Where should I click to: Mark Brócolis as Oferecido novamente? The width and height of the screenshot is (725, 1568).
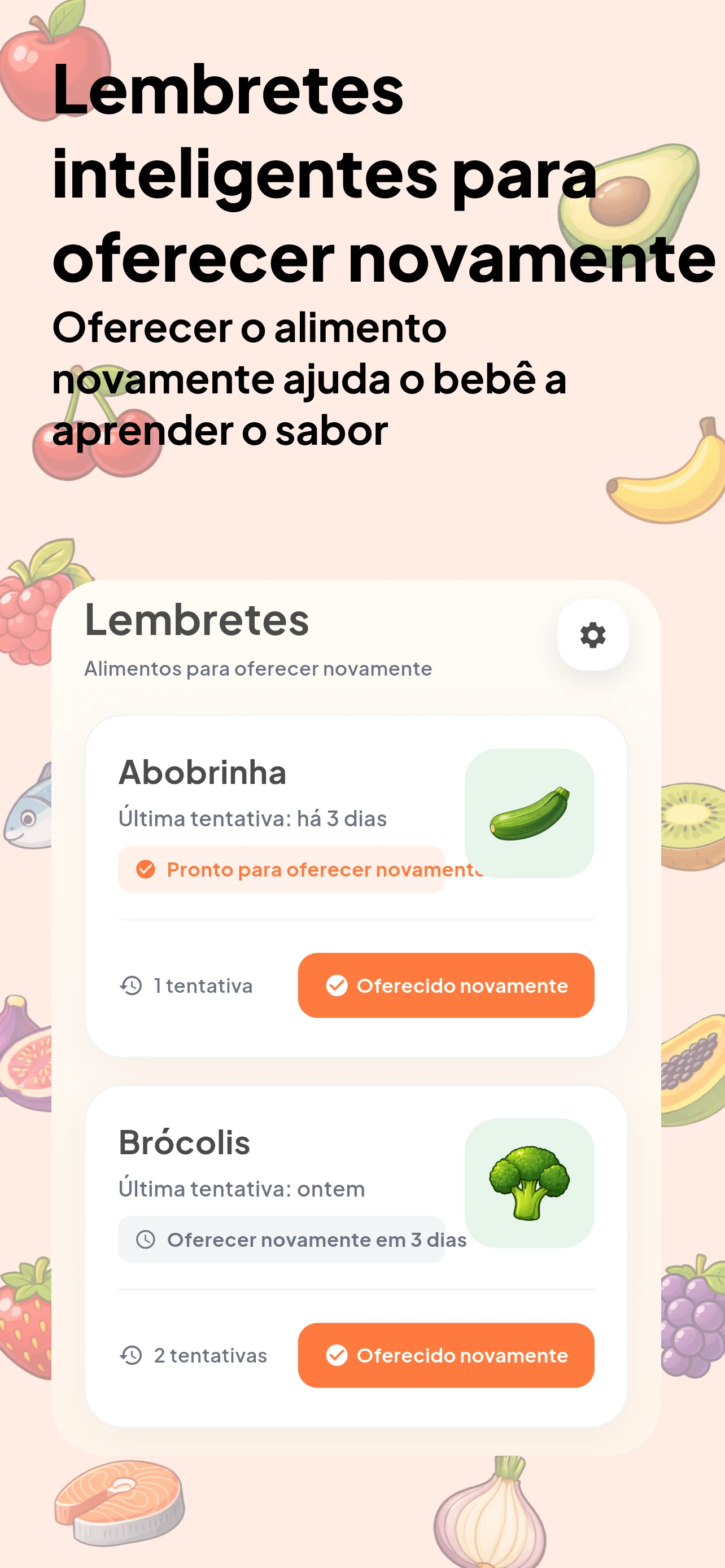click(446, 1356)
